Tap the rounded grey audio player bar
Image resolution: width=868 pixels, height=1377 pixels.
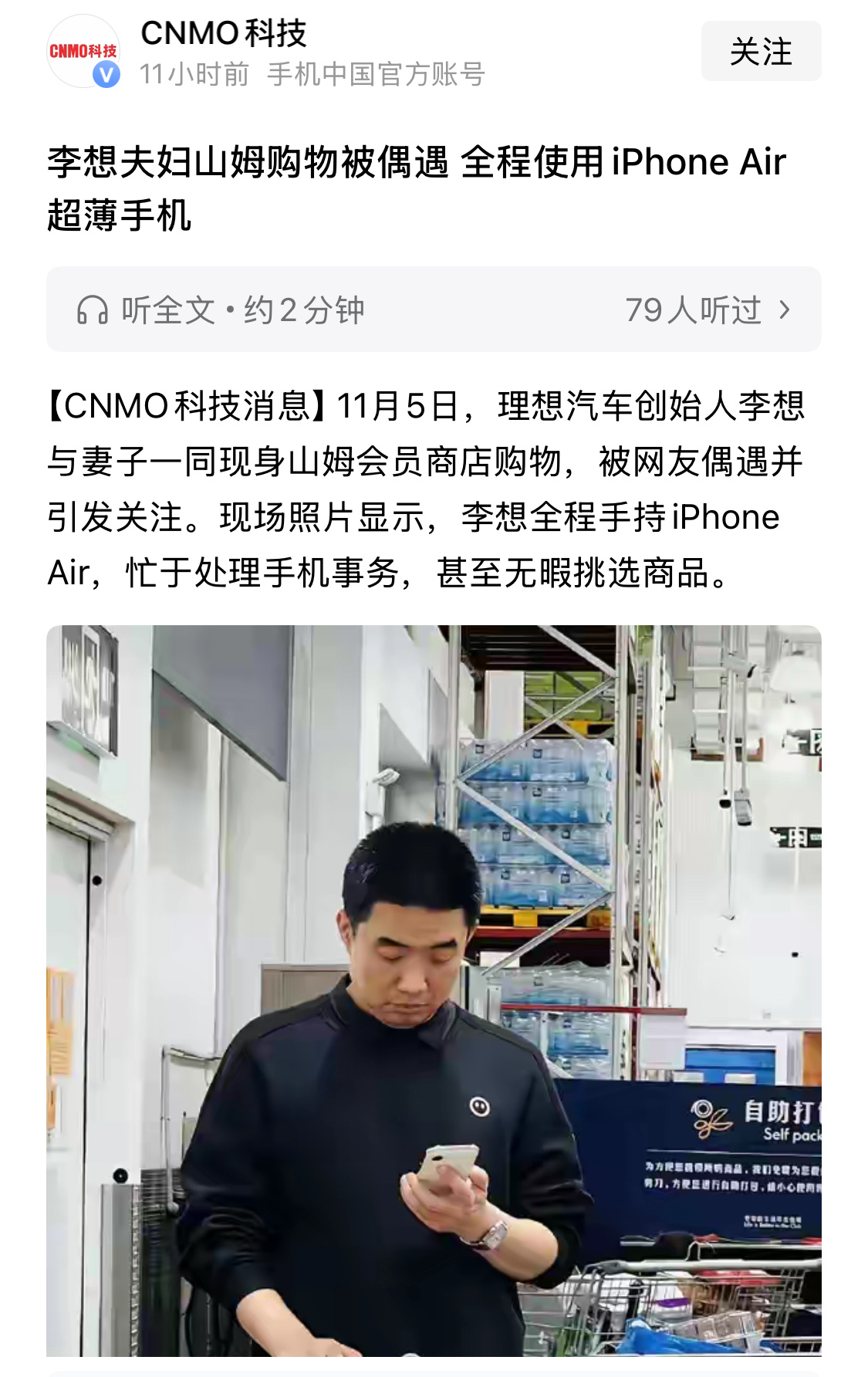click(x=434, y=309)
